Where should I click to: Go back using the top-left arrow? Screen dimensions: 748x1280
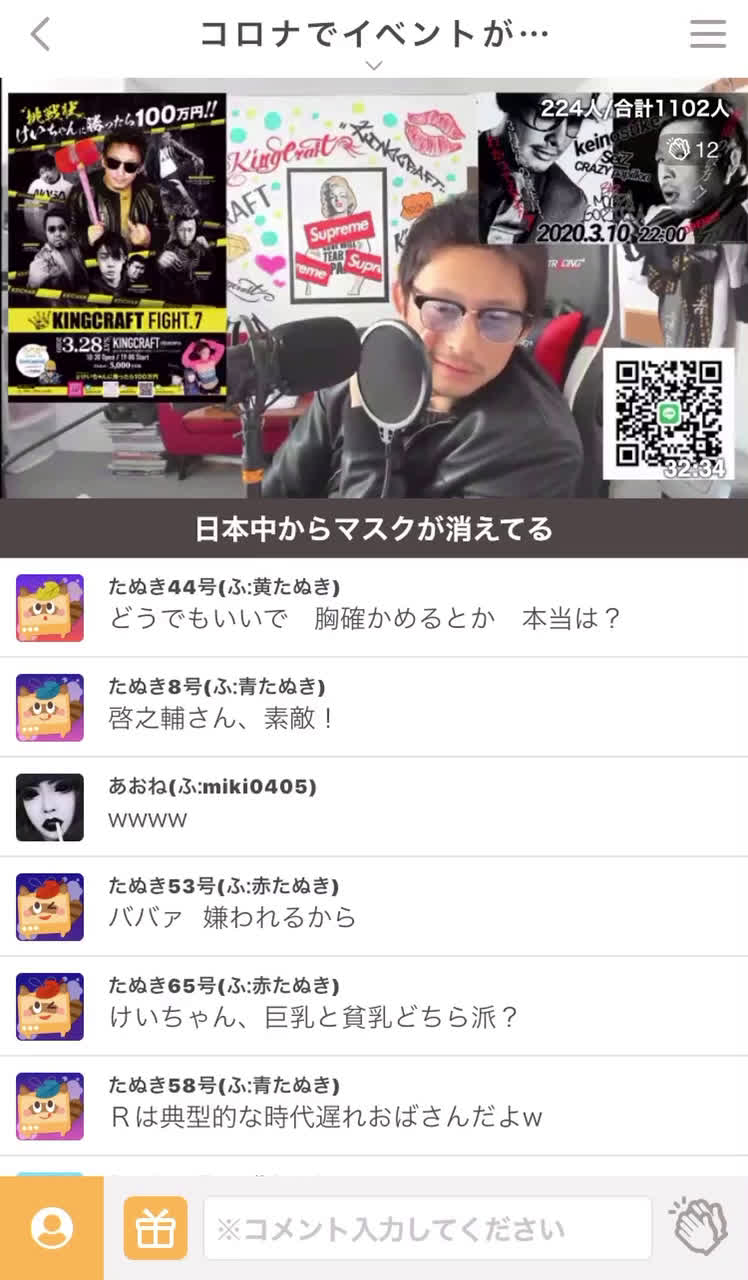(x=40, y=34)
